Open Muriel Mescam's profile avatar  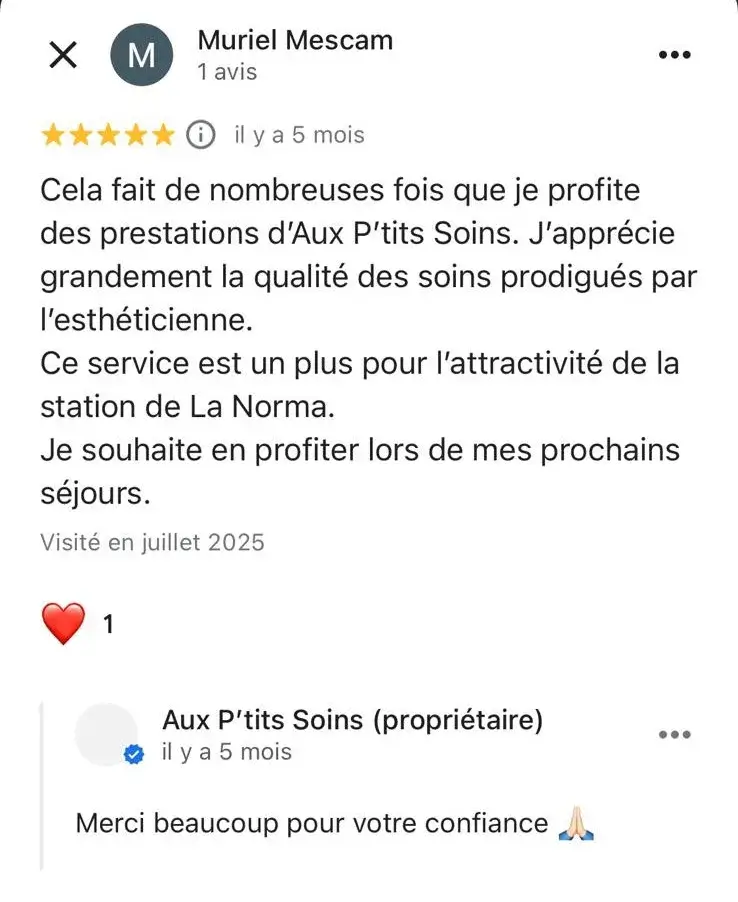pos(142,55)
